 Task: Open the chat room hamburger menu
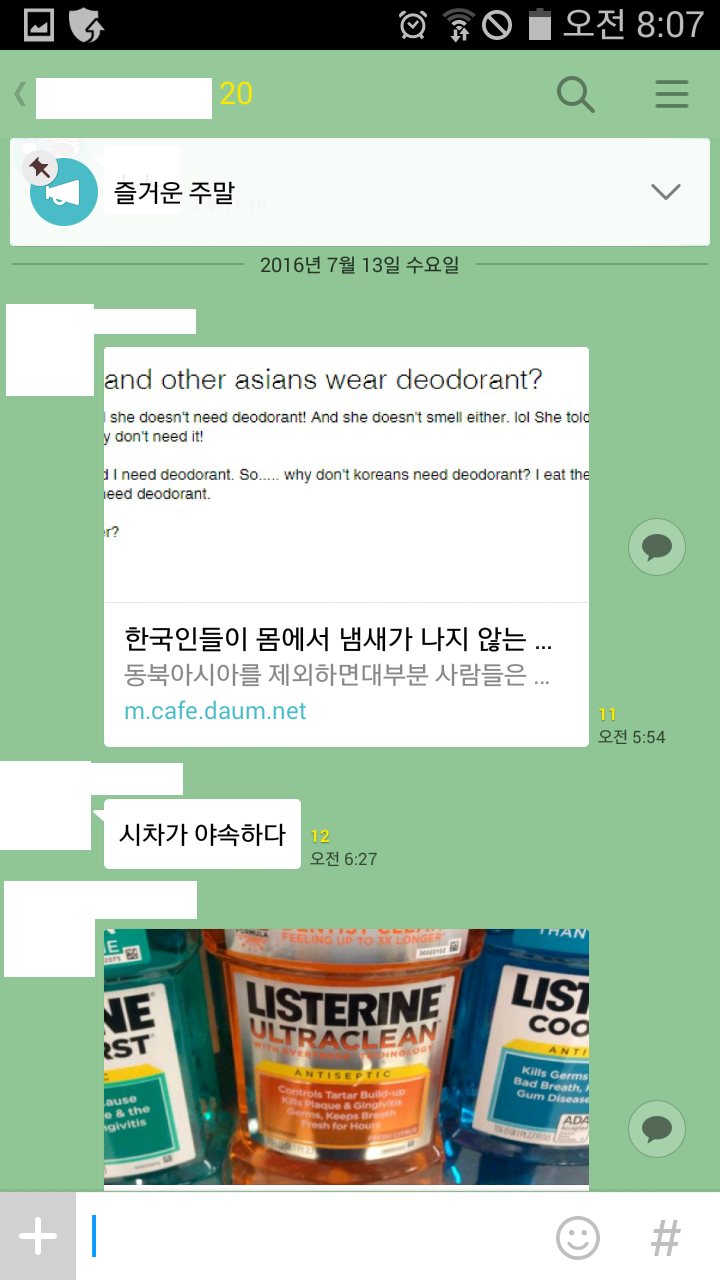pos(672,95)
